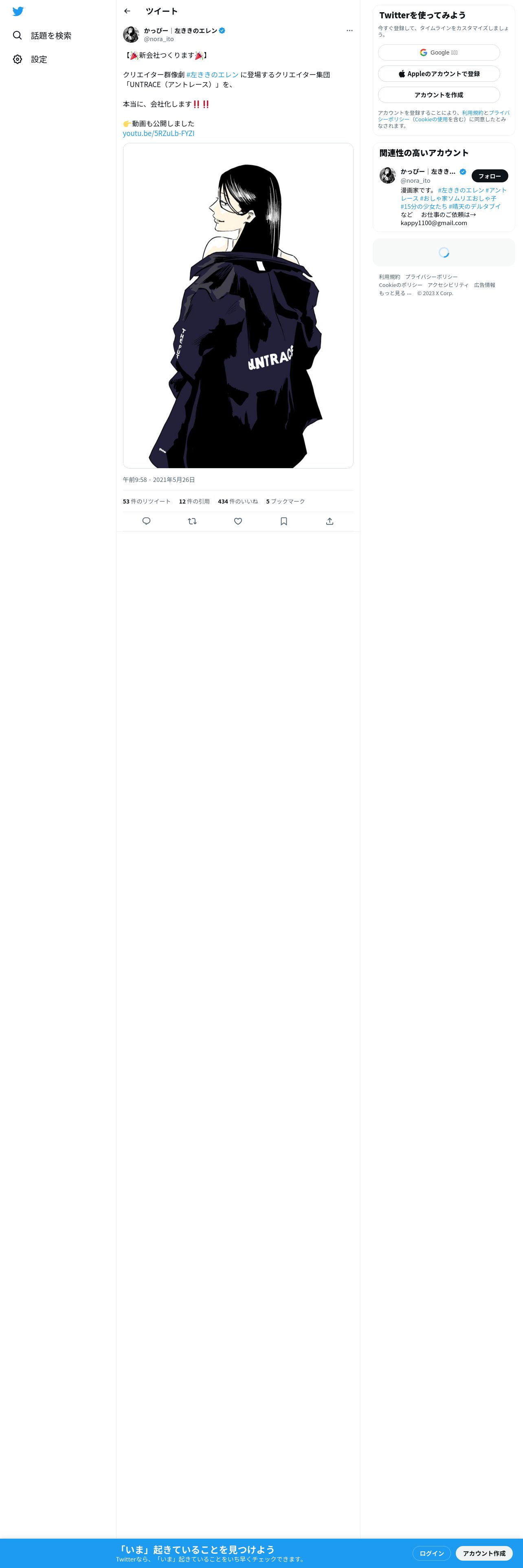Go back with the arrow beside ツイート
Image resolution: width=523 pixels, height=1568 pixels.
(x=127, y=11)
